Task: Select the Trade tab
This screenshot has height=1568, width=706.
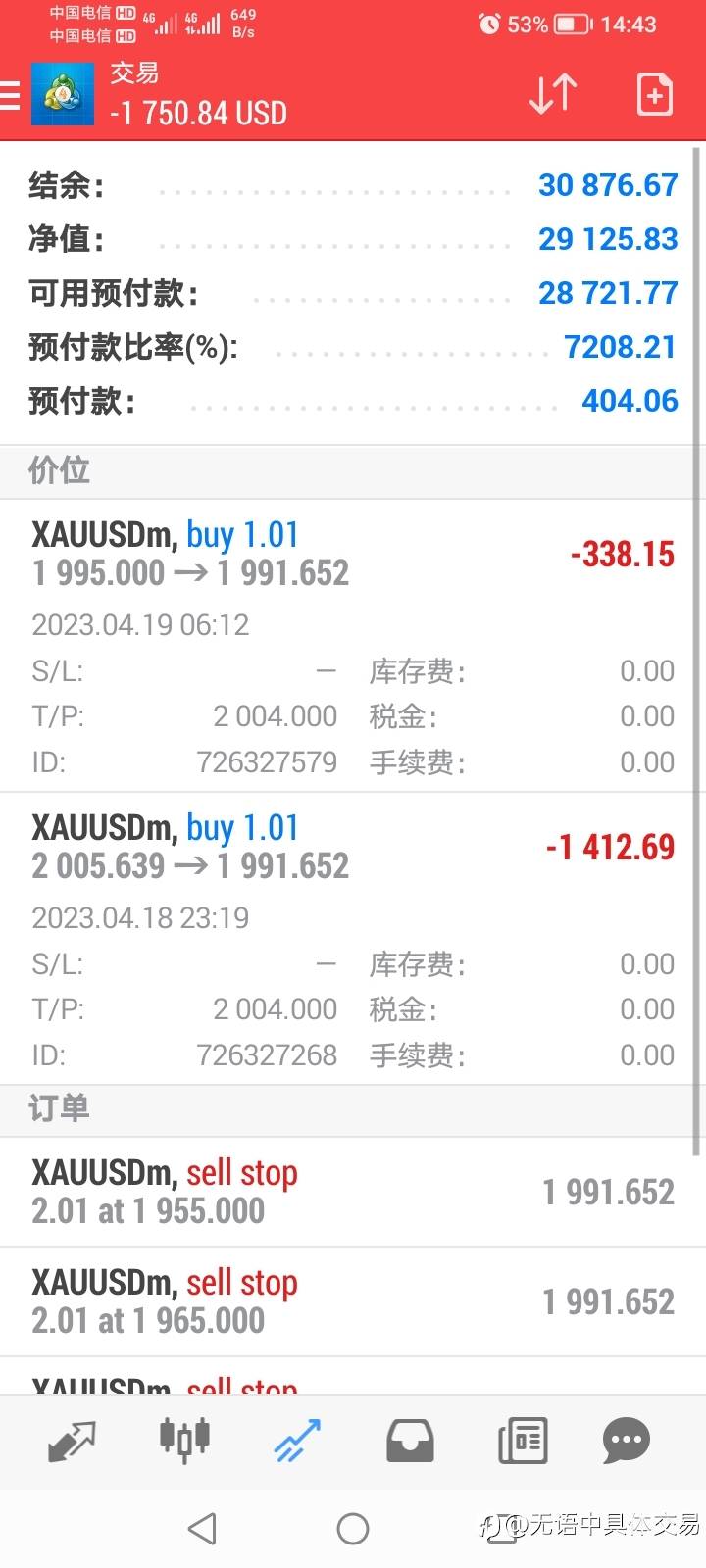Action: click(297, 1442)
